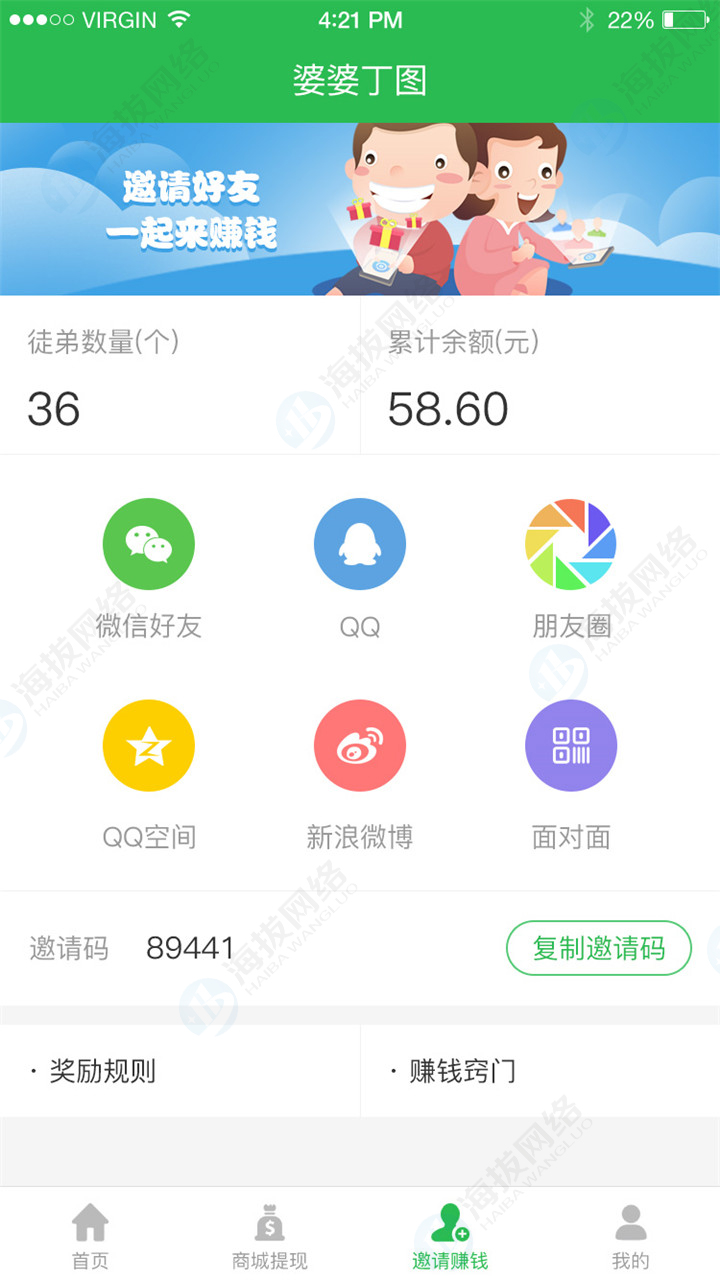Go to the 我的 tab
Viewport: 720px width, 1280px height.
coord(630,1236)
